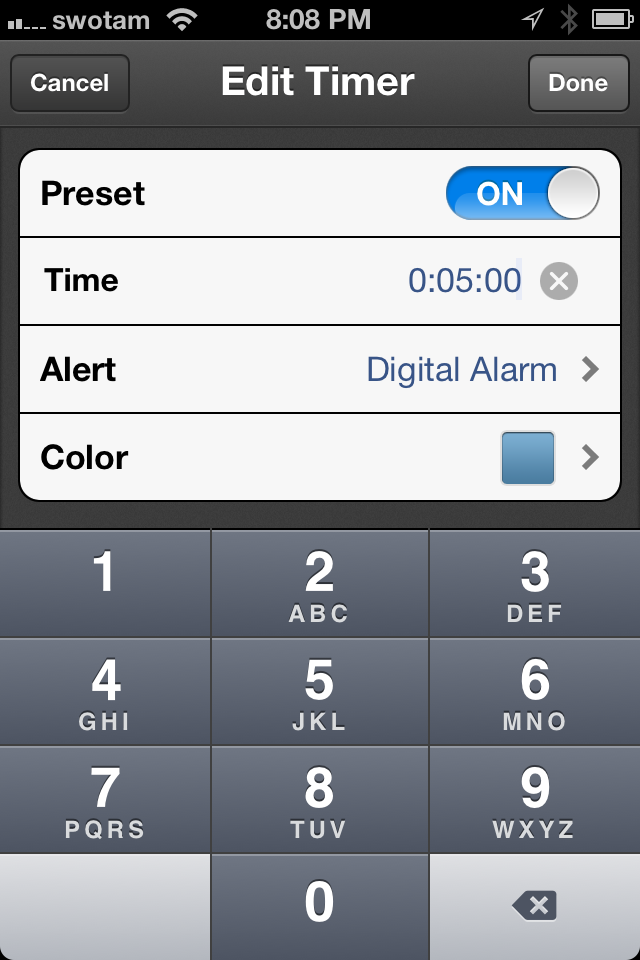The height and width of the screenshot is (960, 640).
Task: Enter digit 6 on keypad
Action: (x=535, y=692)
